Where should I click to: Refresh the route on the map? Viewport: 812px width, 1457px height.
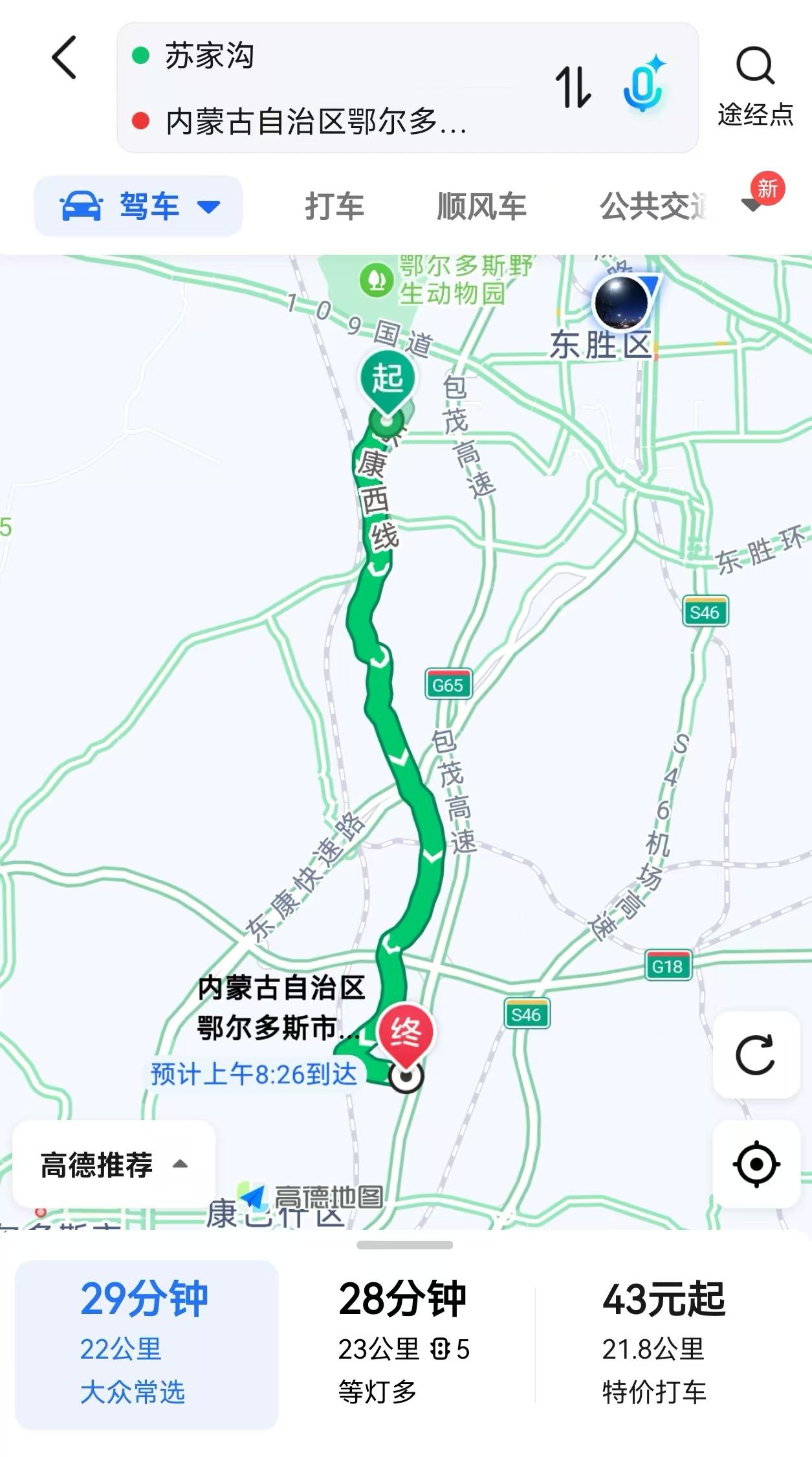tap(756, 1055)
